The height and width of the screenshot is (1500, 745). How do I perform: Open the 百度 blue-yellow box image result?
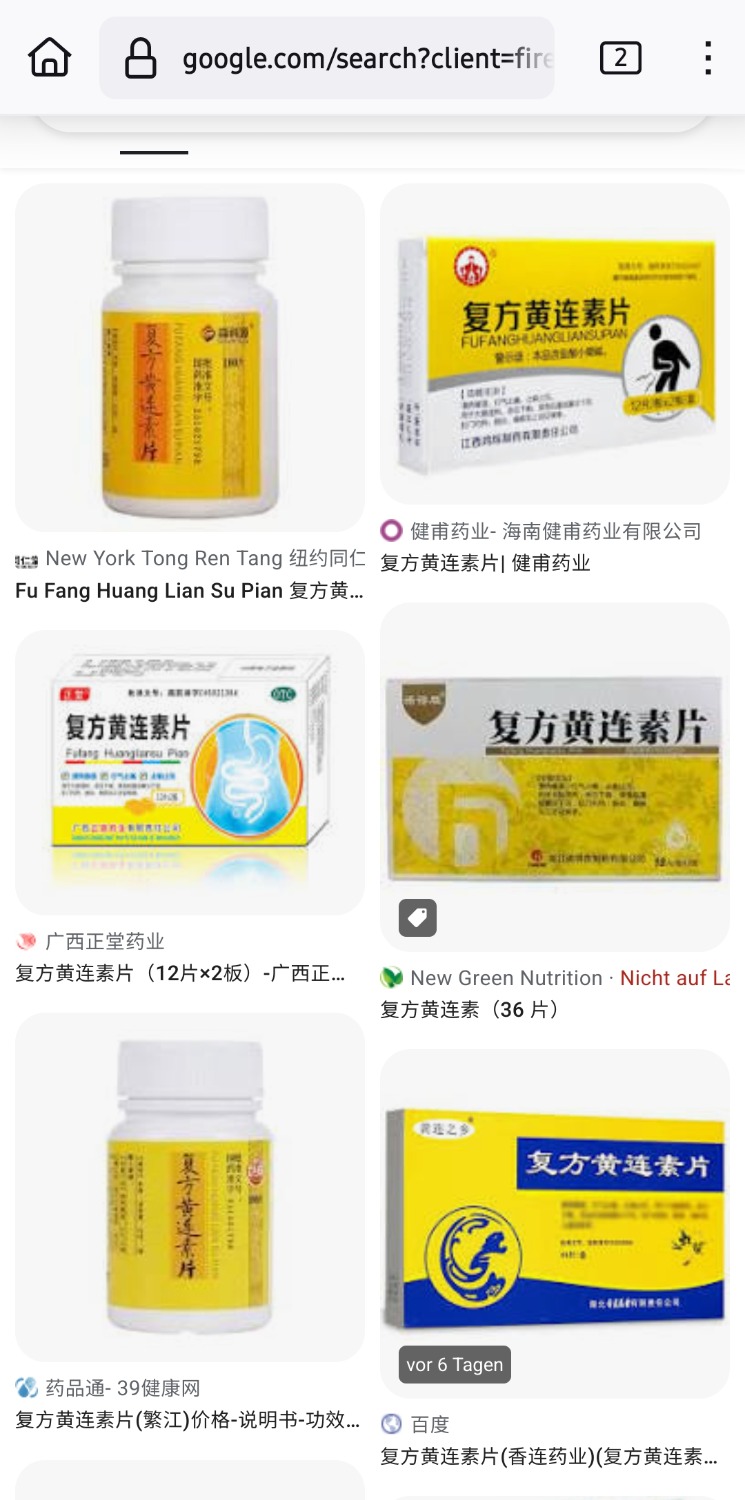pos(555,1222)
